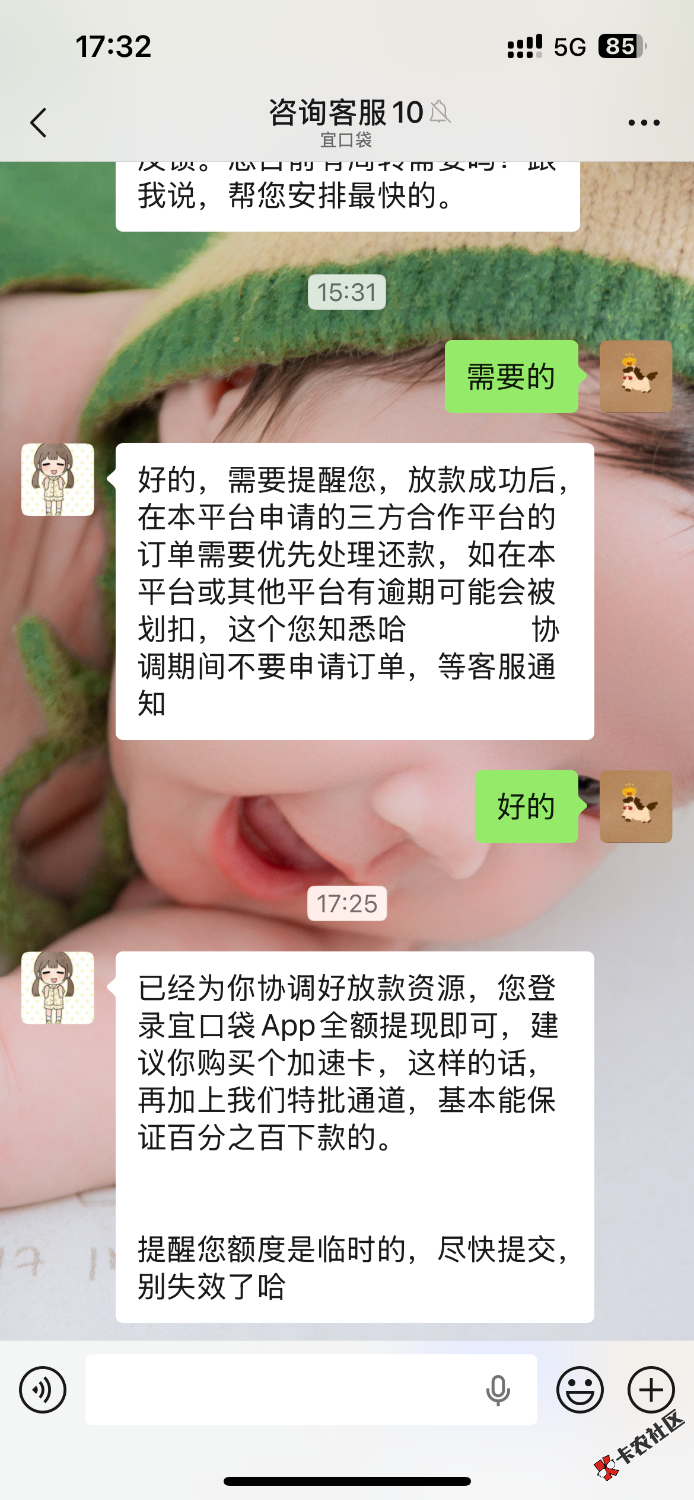The image size is (694, 1500).
Task: Open the emoji picker
Action: tap(580, 1390)
